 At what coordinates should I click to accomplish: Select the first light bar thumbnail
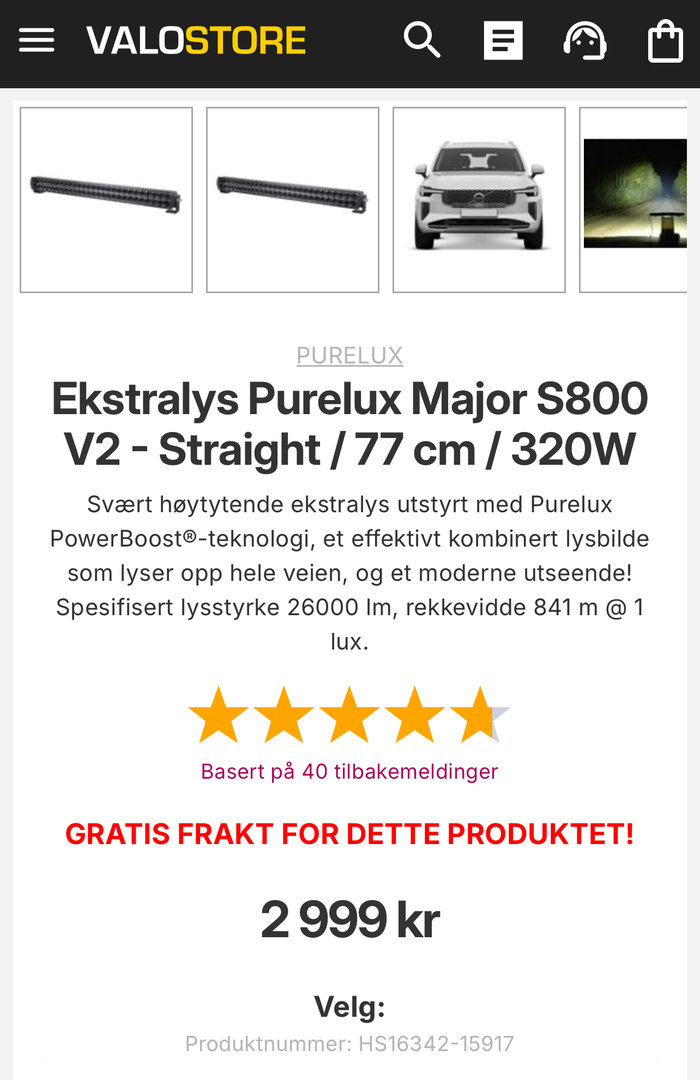coord(106,200)
